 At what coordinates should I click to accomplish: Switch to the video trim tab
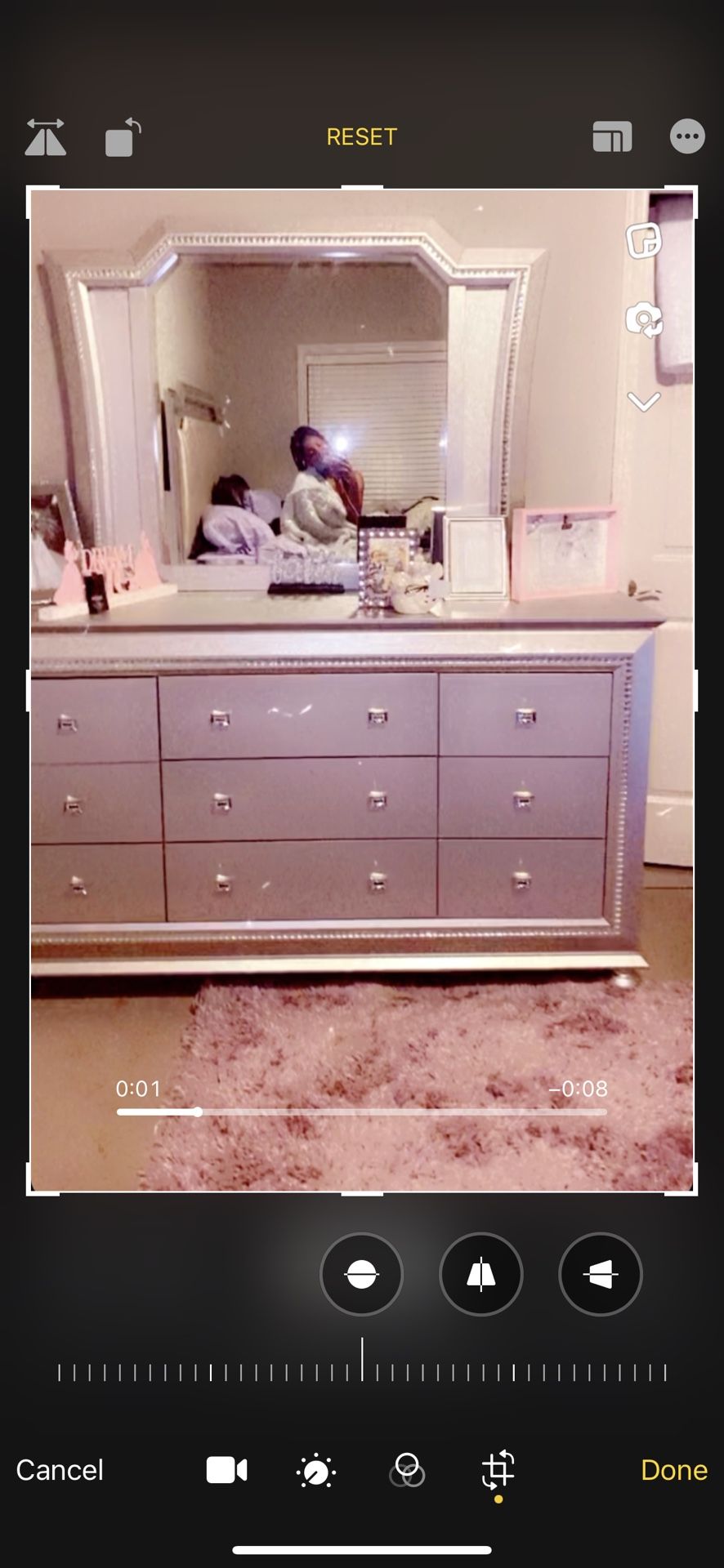[227, 1470]
